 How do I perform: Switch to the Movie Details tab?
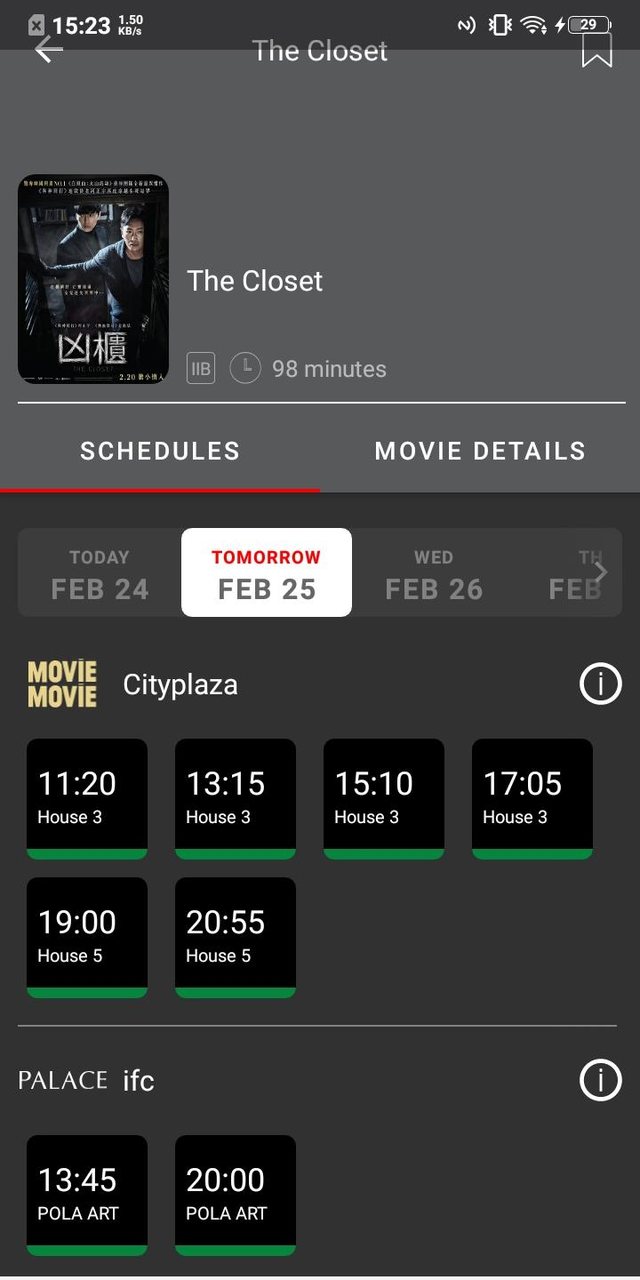coord(480,451)
